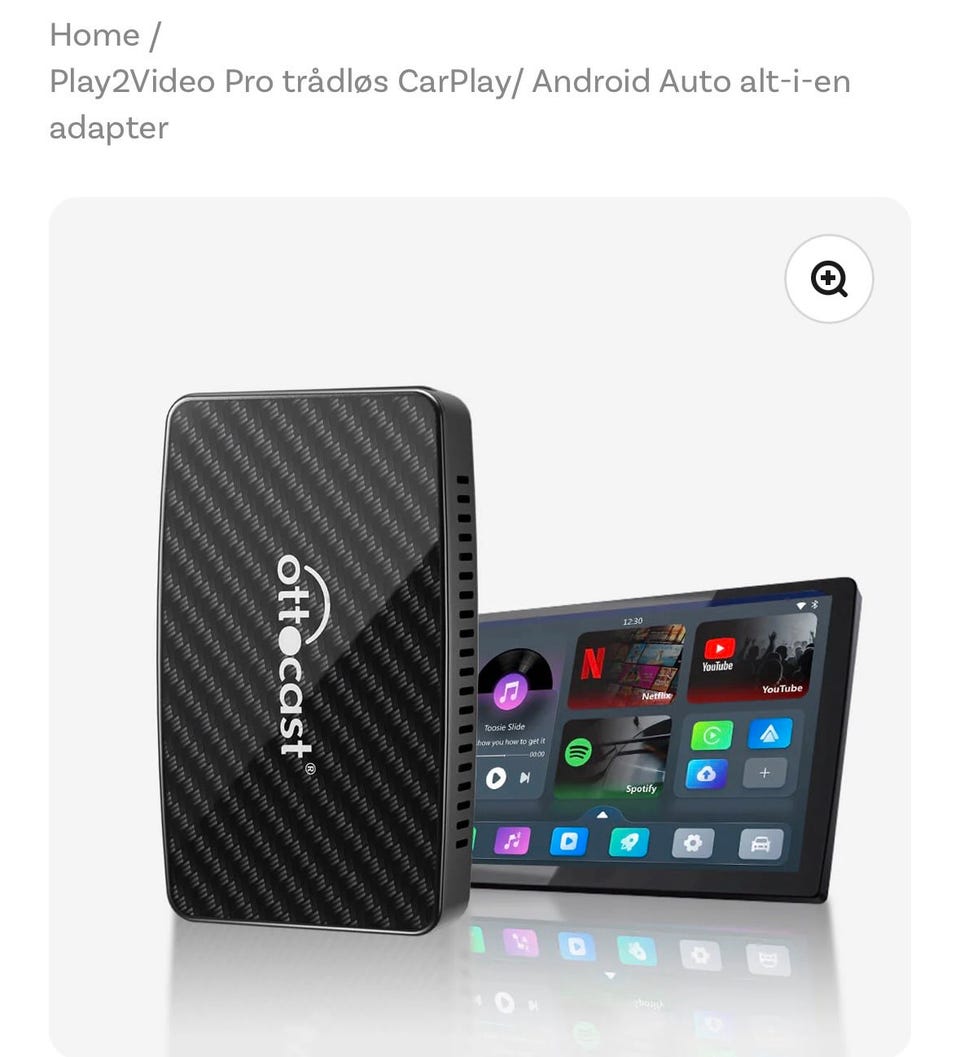
Task: Open the cloud upload app icon
Action: pyautogui.click(x=705, y=774)
